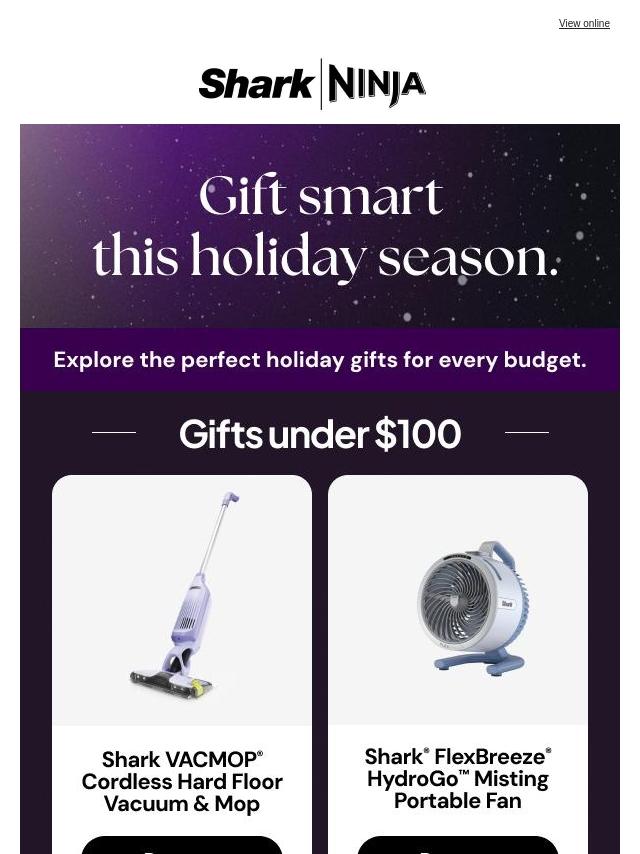Image resolution: width=640 pixels, height=854 pixels.
Task: Open the View online link
Action: (584, 23)
